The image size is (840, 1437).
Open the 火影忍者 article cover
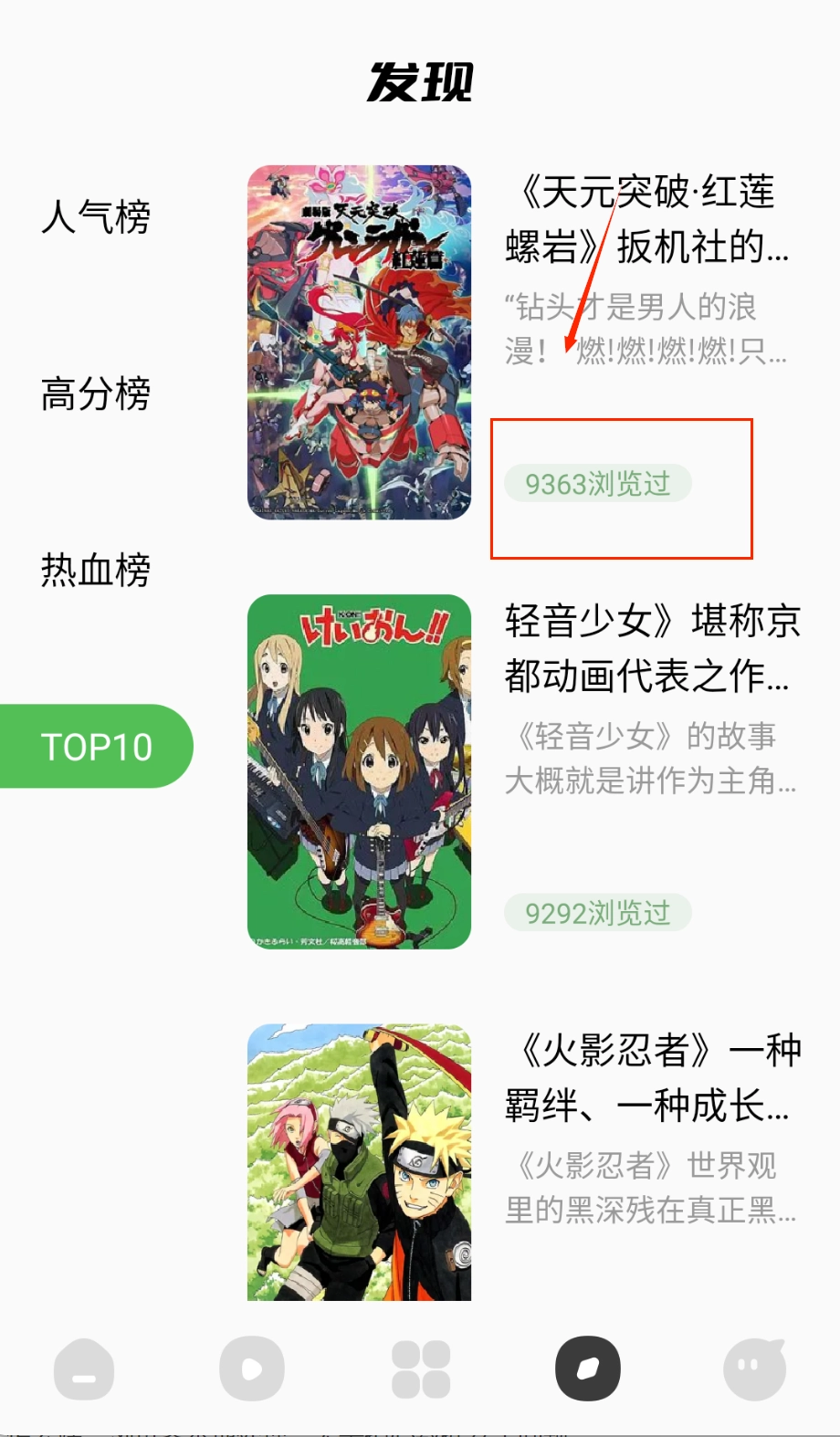point(359,1161)
